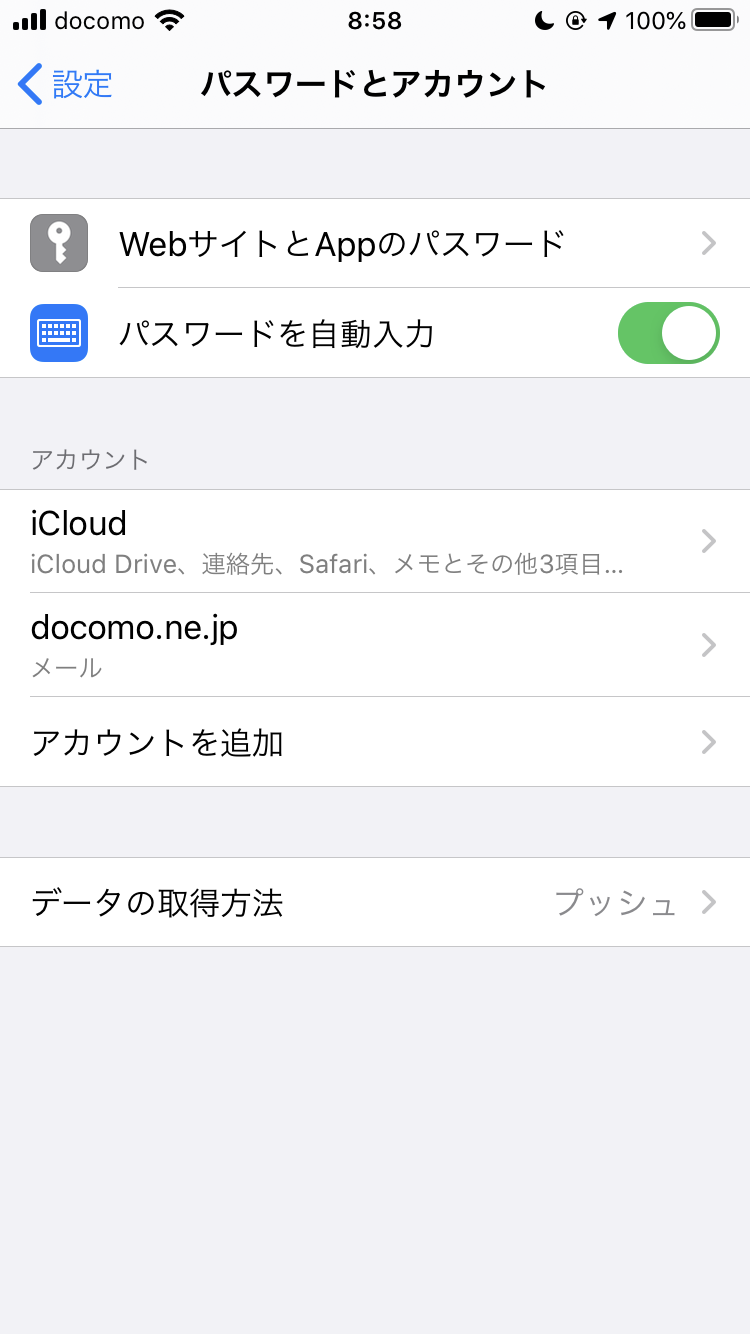Go back to 設定

click(x=65, y=84)
